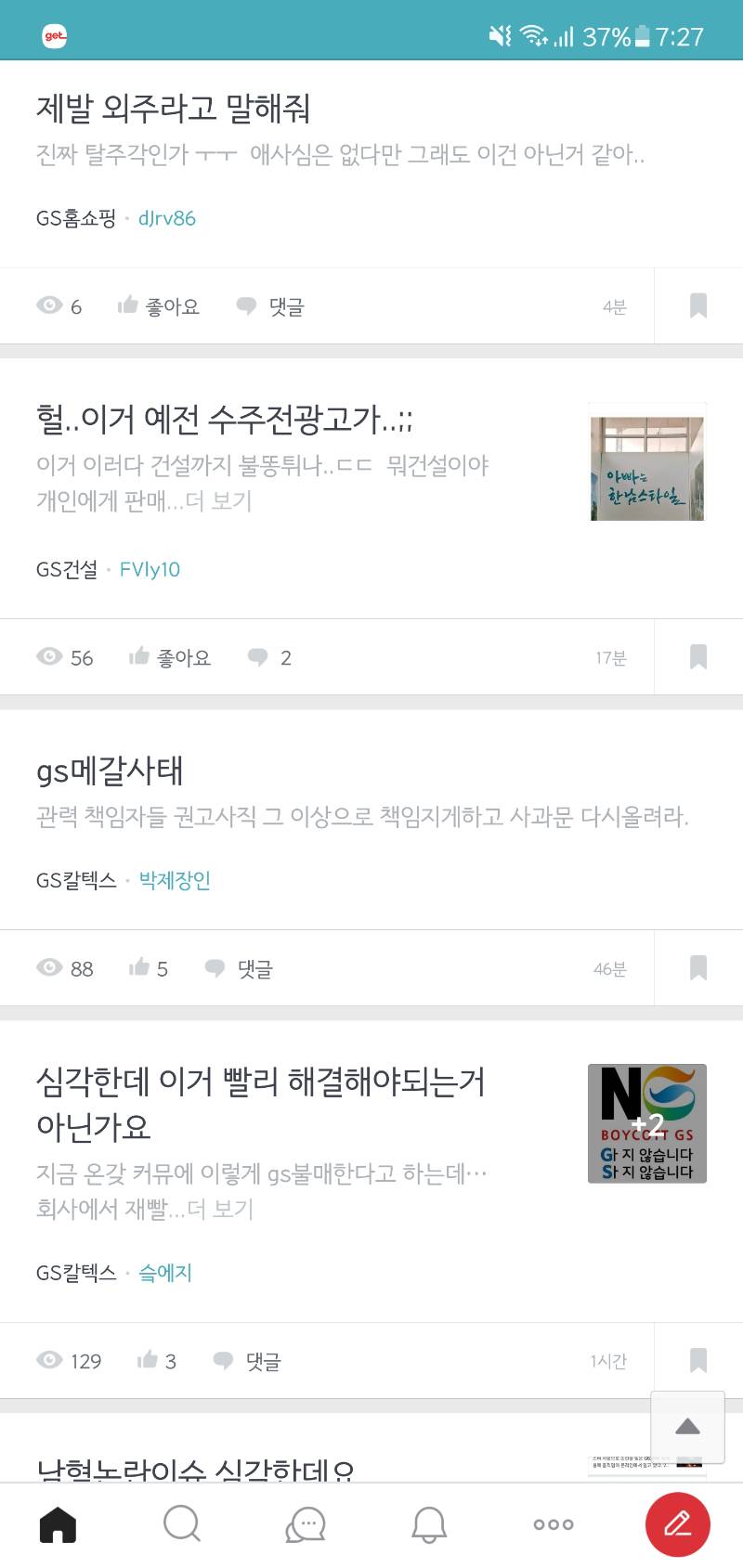Open the chat messages tab
This screenshot has width=743, height=1568.
[x=306, y=1523]
